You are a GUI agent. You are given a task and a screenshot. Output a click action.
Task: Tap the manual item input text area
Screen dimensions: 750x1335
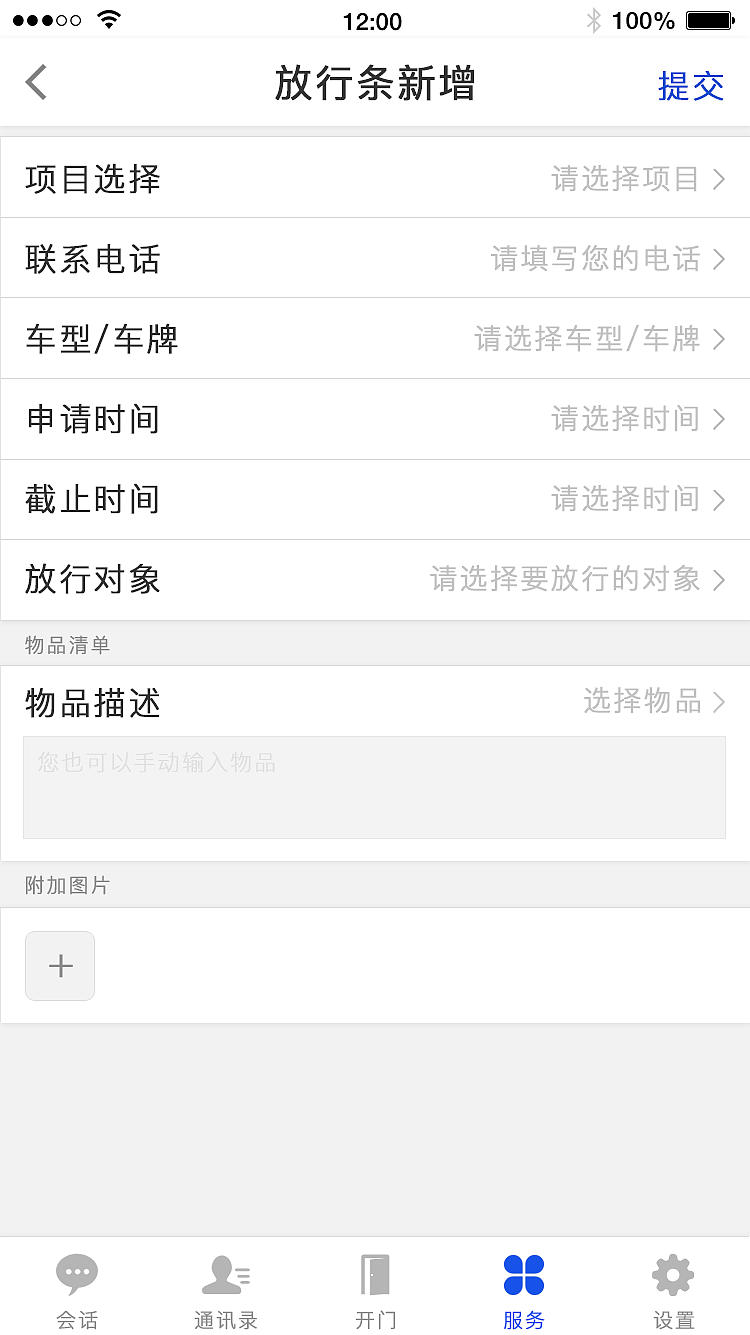tap(375, 787)
